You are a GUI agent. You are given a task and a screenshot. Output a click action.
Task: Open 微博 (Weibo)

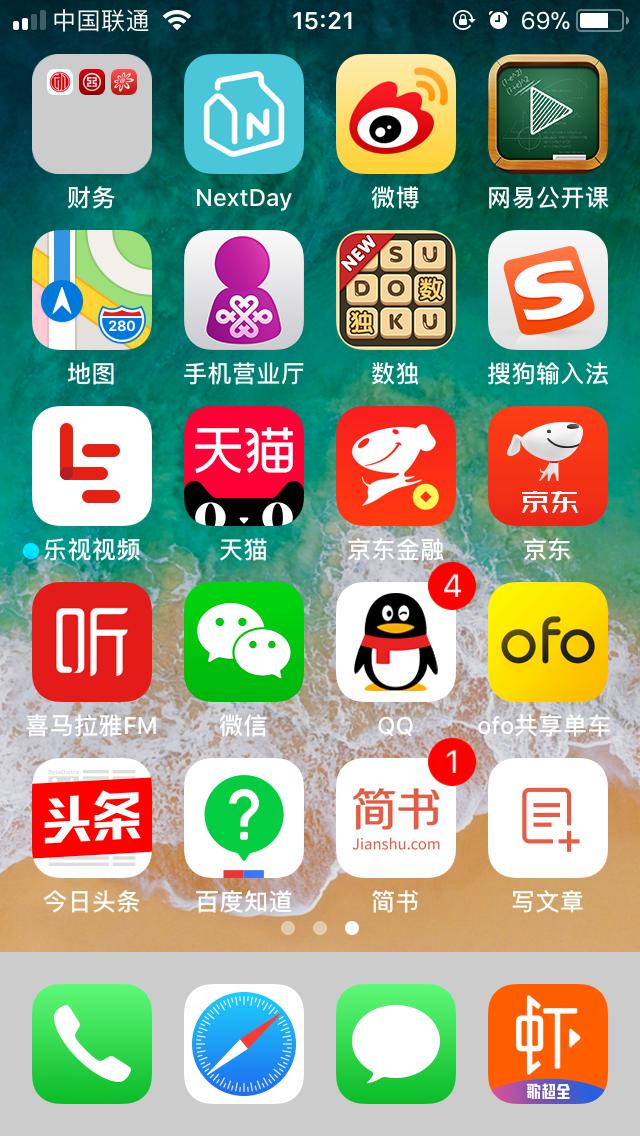tap(396, 114)
